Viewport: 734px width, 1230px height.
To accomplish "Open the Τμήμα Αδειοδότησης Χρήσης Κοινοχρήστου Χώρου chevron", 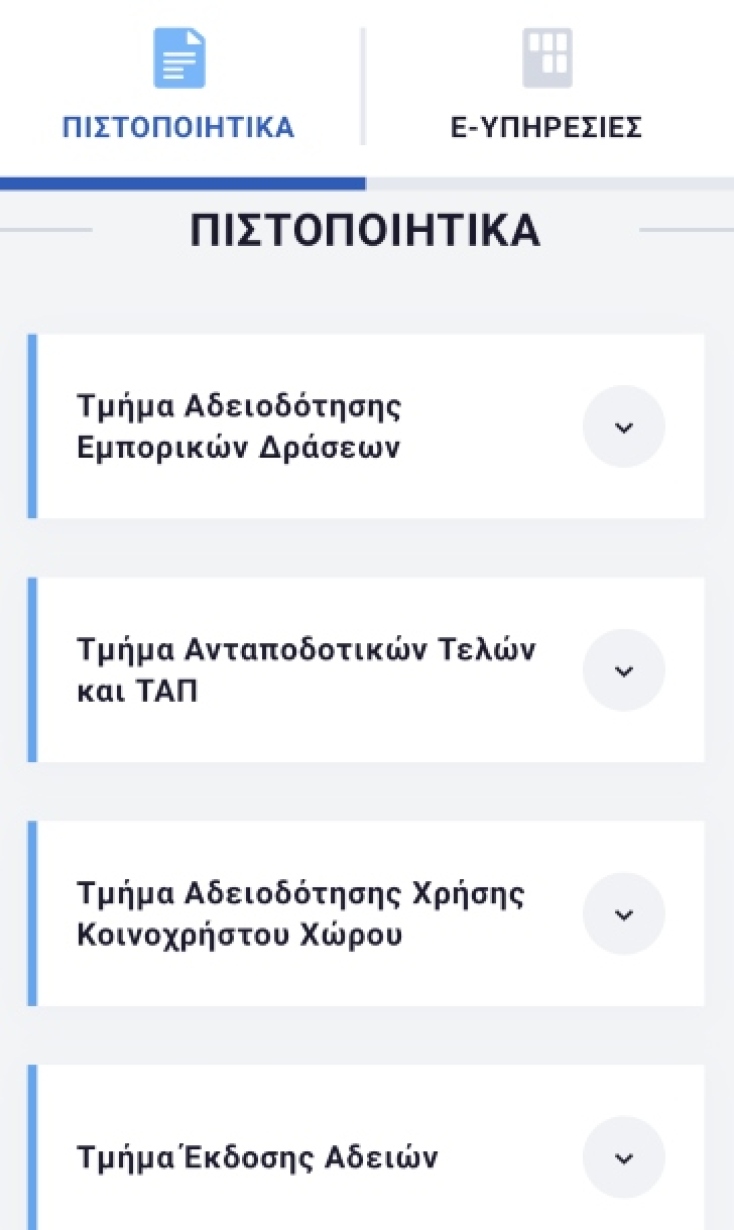I will (x=624, y=913).
